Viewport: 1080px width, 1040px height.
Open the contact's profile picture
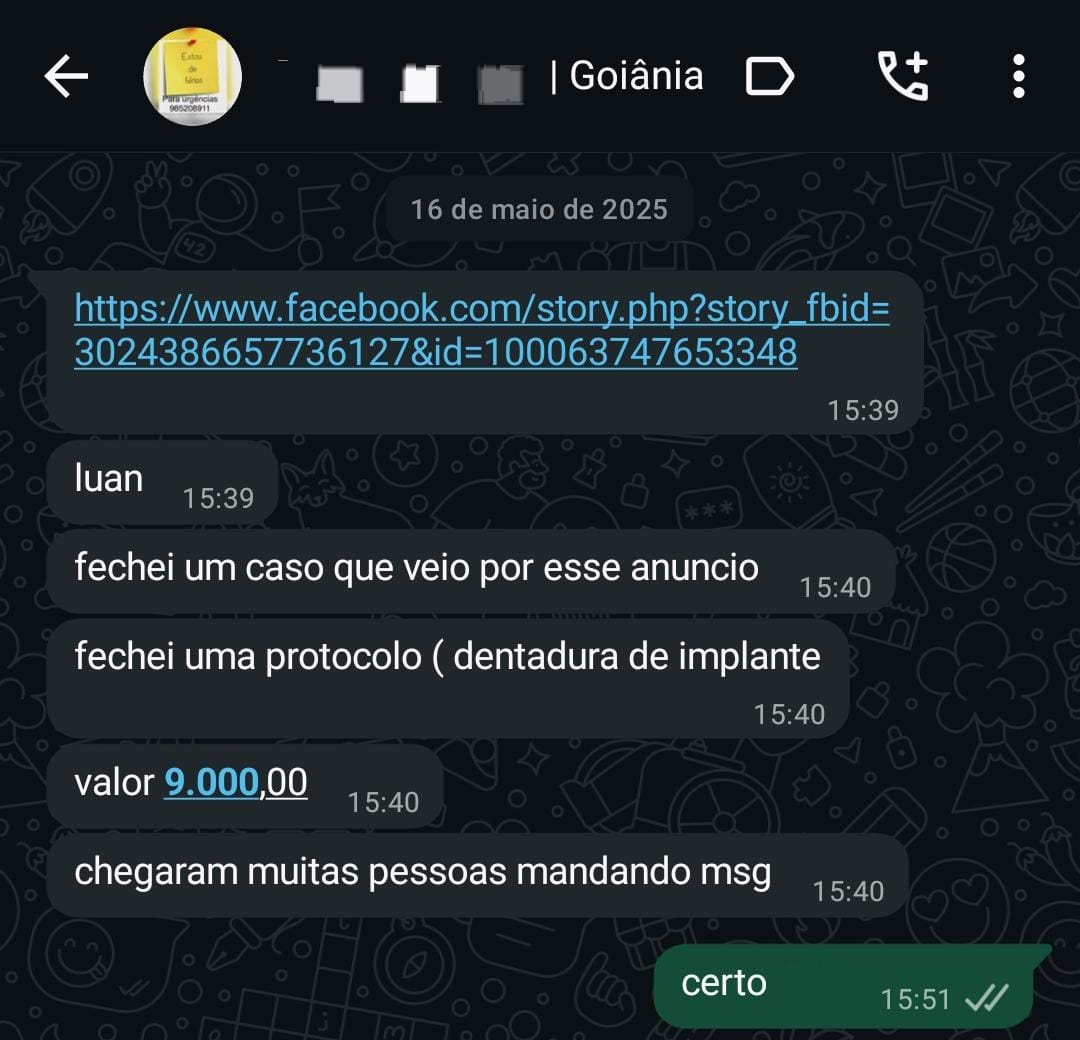click(192, 77)
